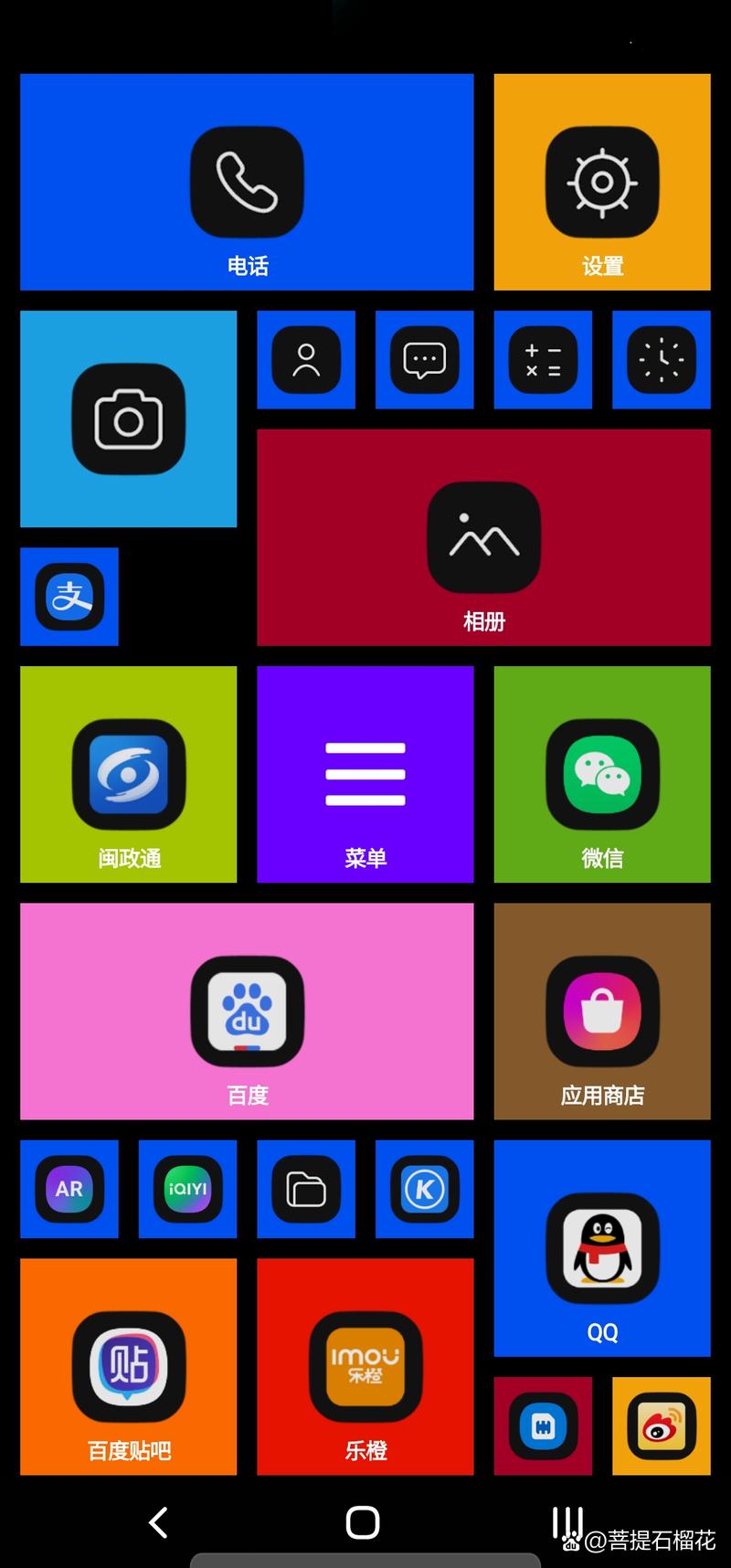Launch the Alipay tile
Screen dimensions: 731x1568
pyautogui.click(x=69, y=597)
